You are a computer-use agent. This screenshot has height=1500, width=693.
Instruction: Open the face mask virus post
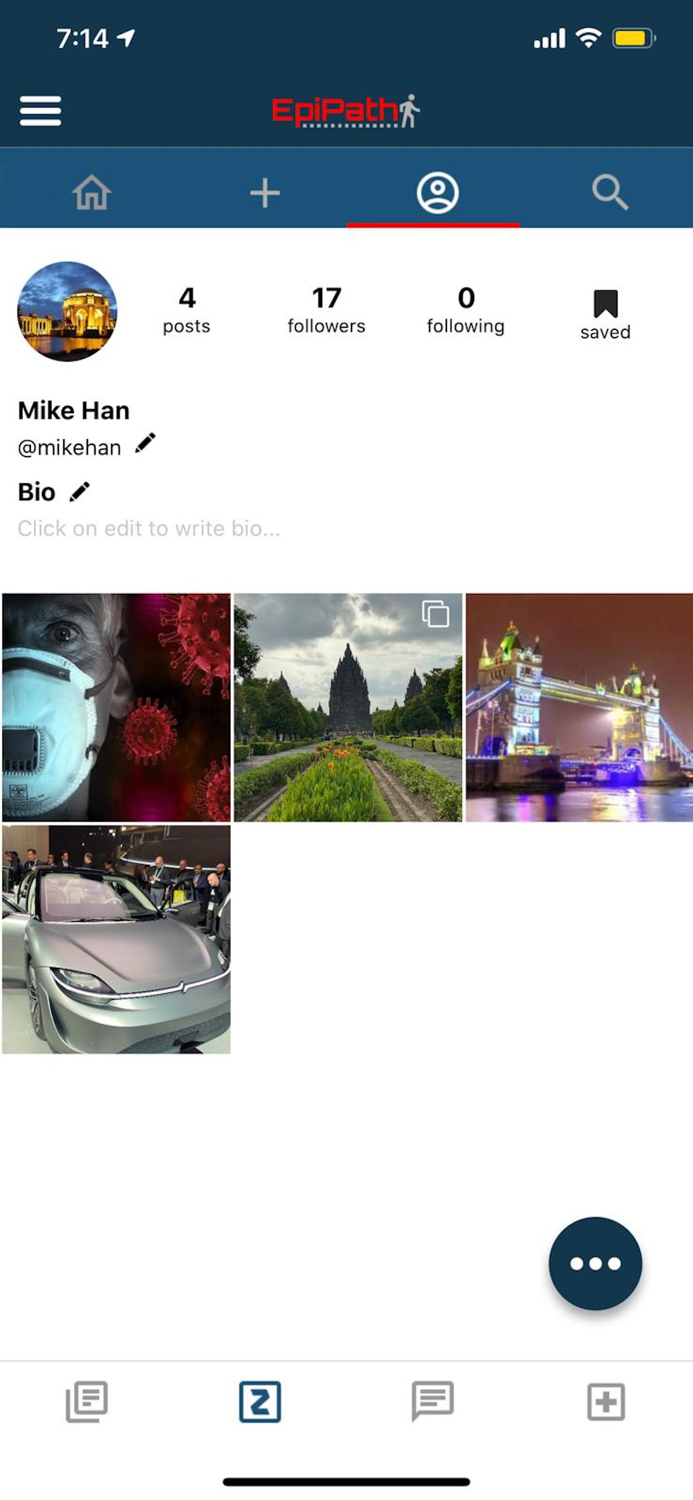(x=116, y=707)
